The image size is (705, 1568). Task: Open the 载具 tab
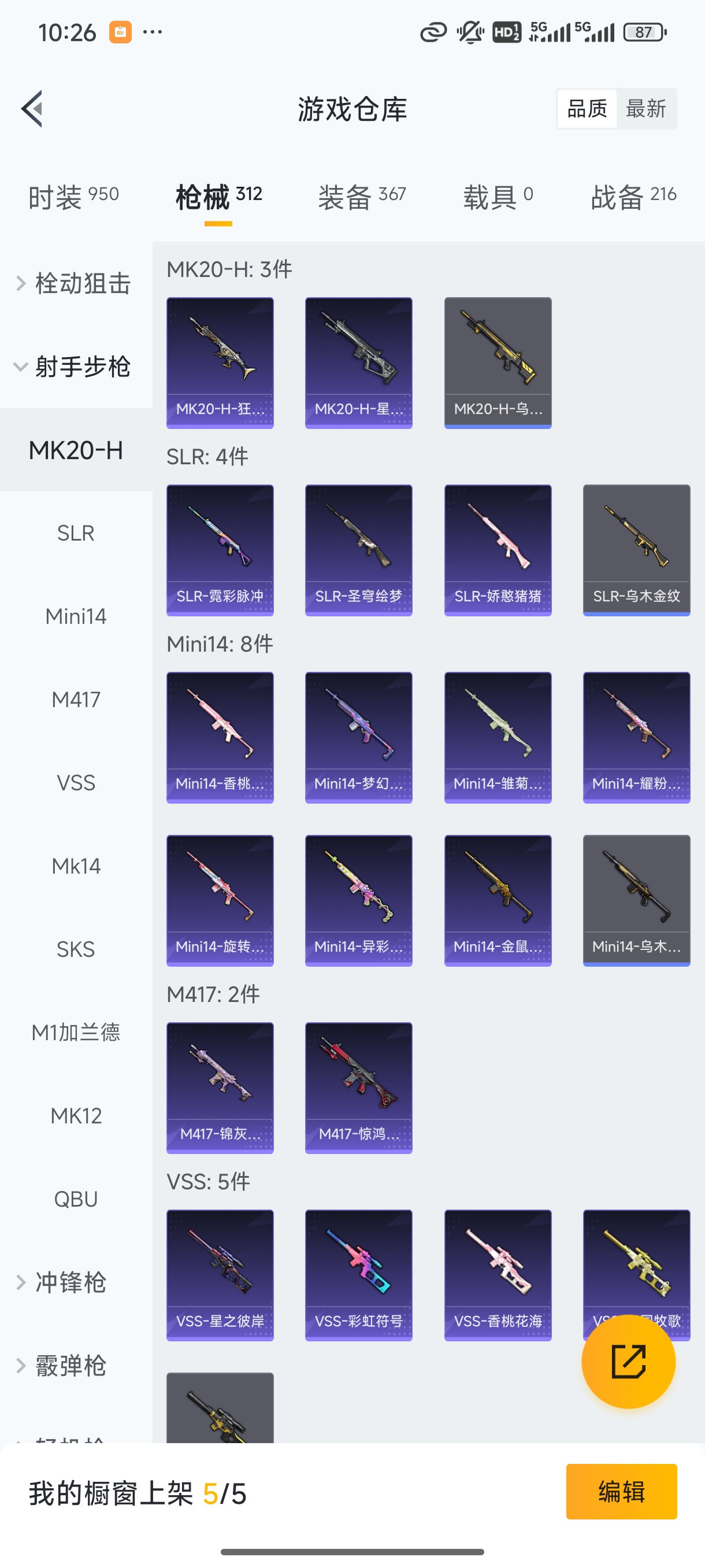click(x=498, y=197)
